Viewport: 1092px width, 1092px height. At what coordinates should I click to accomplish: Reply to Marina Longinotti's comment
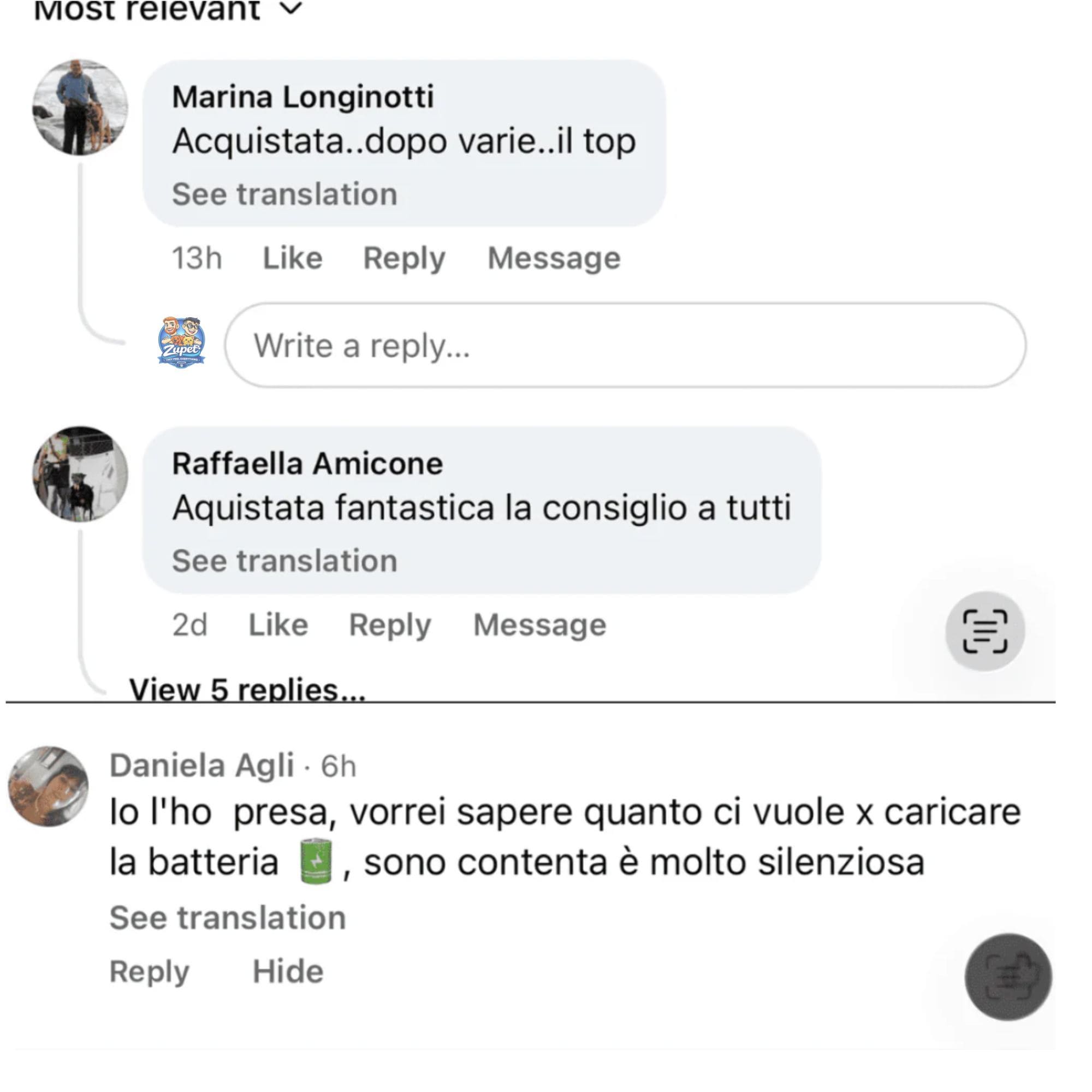403,258
